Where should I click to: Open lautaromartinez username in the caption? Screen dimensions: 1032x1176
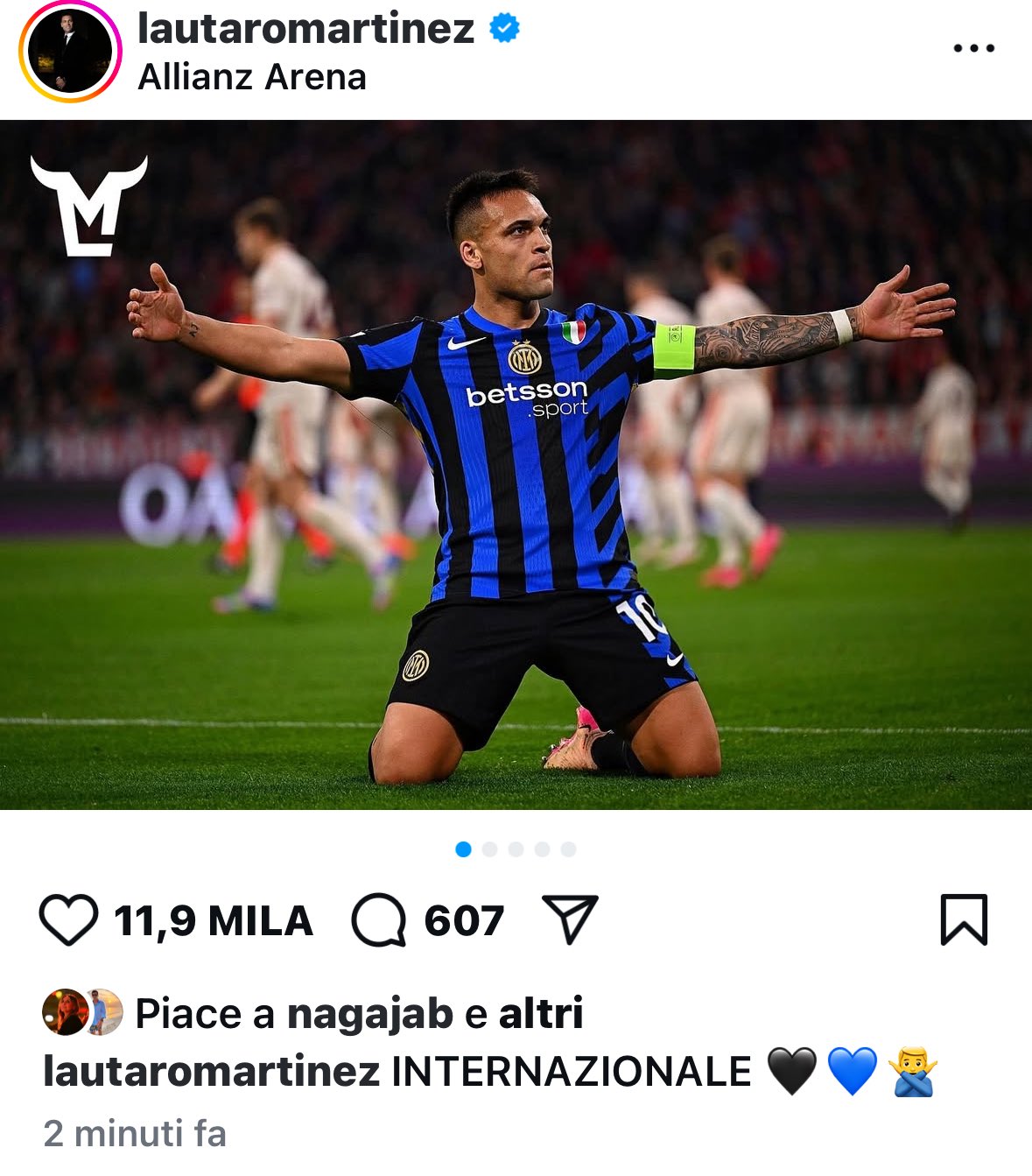pos(211,1072)
